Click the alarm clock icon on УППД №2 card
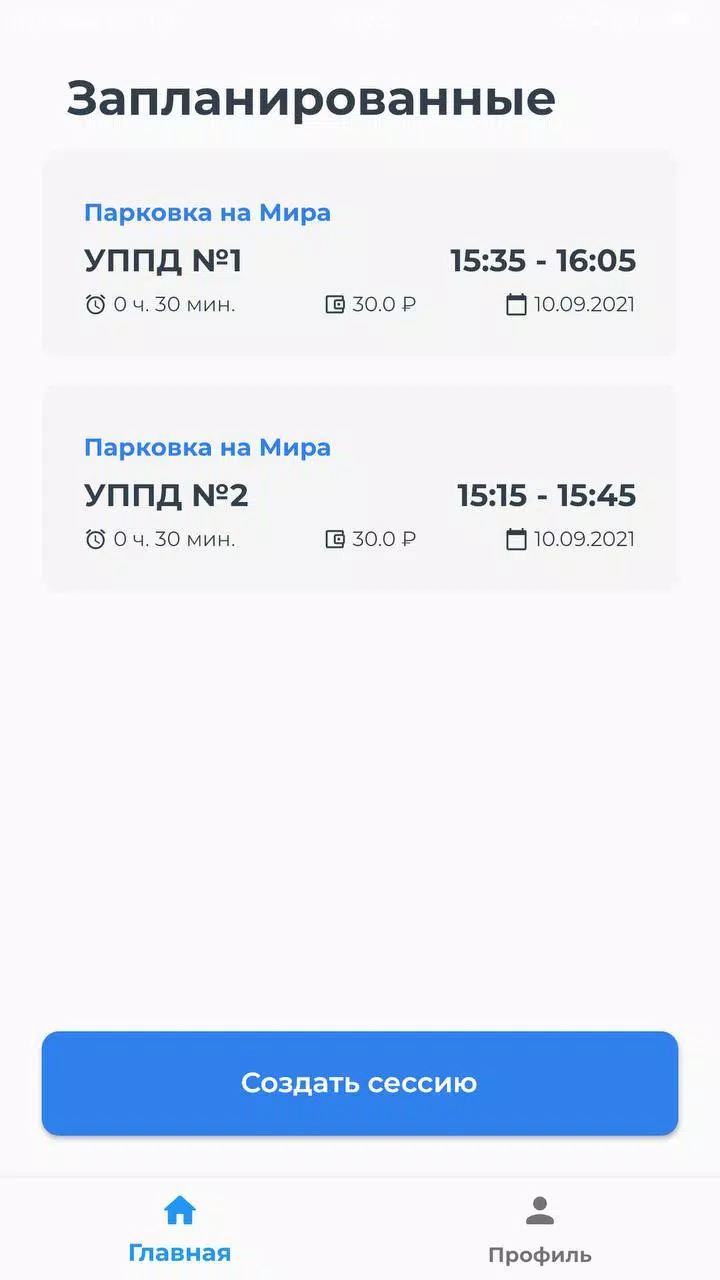Viewport: 720px width, 1280px height. [95, 539]
